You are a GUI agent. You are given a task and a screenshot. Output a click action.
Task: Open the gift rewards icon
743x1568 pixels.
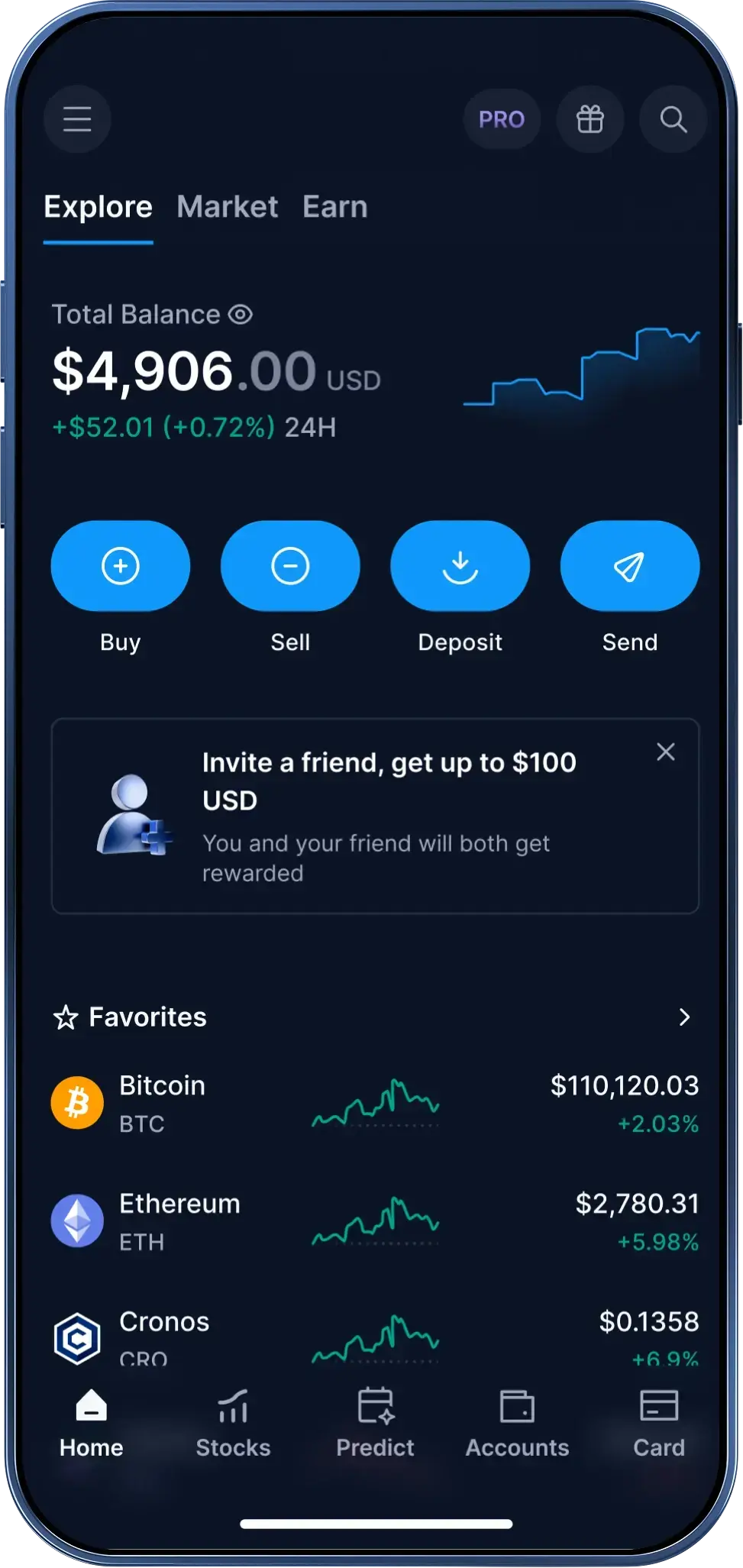(590, 119)
